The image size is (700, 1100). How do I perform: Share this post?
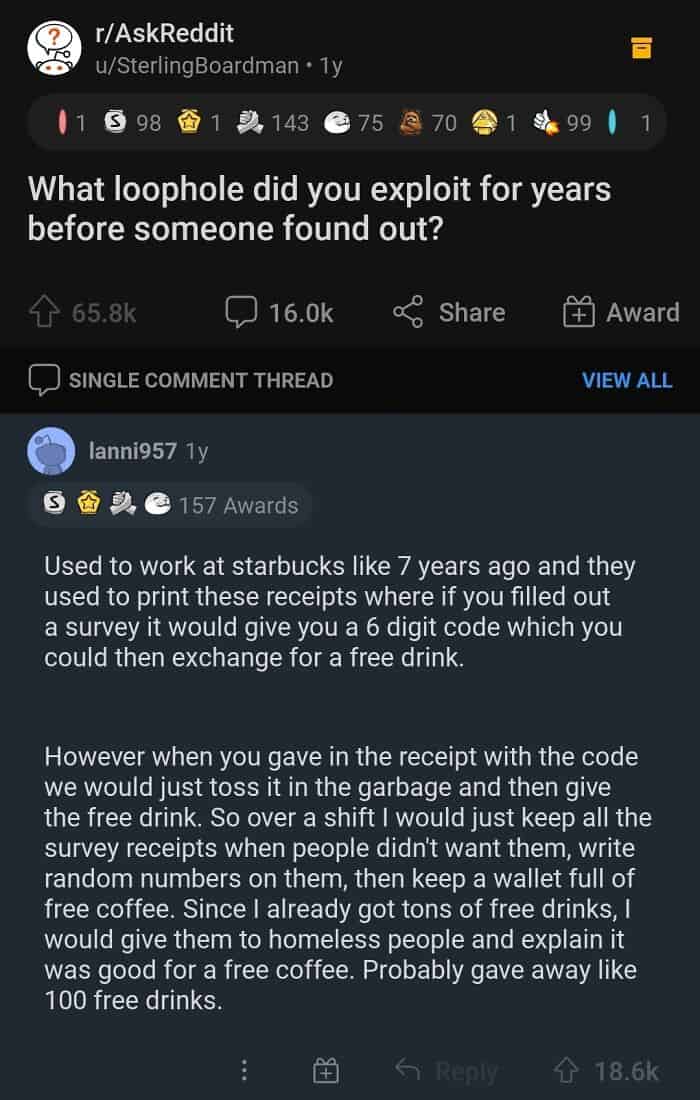(448, 313)
